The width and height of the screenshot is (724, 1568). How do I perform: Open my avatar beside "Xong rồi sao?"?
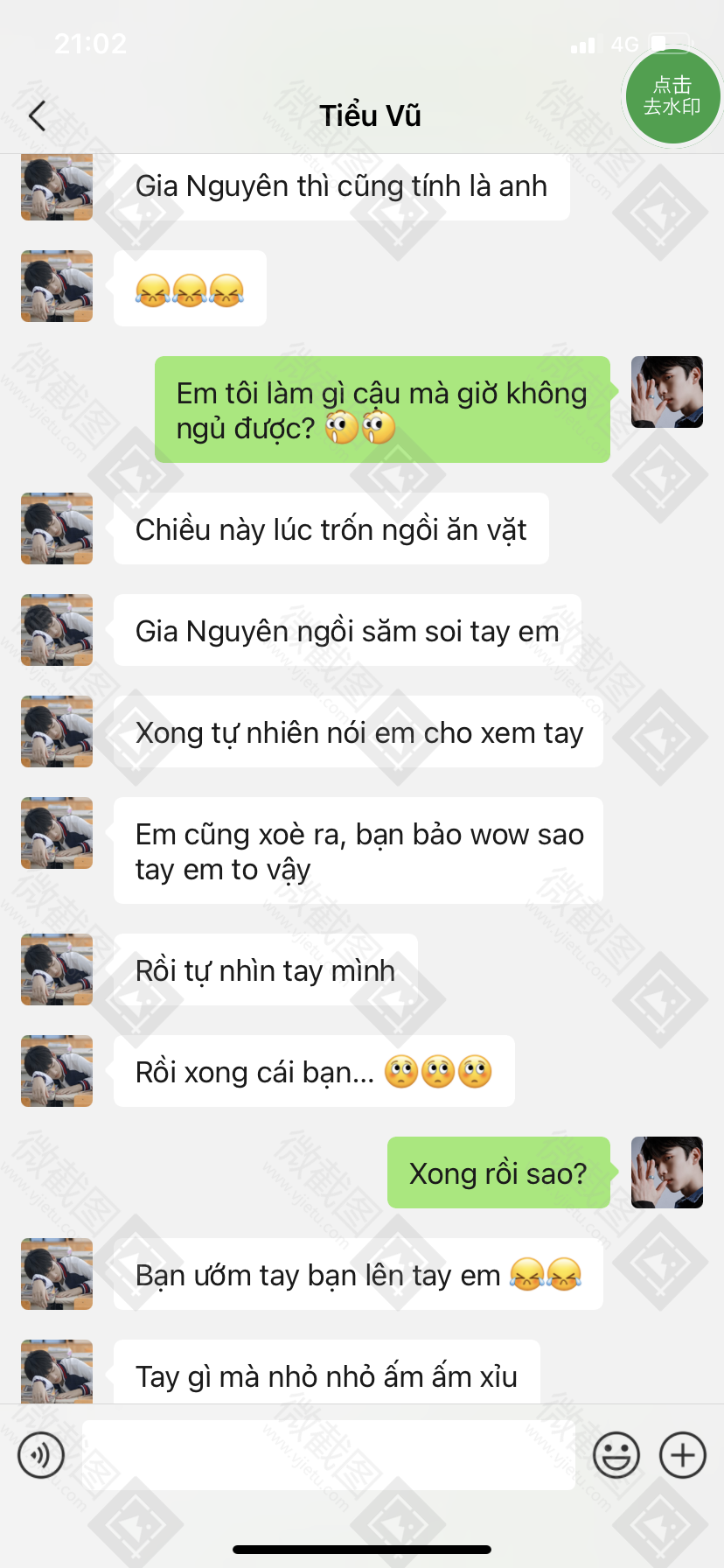tap(667, 1172)
